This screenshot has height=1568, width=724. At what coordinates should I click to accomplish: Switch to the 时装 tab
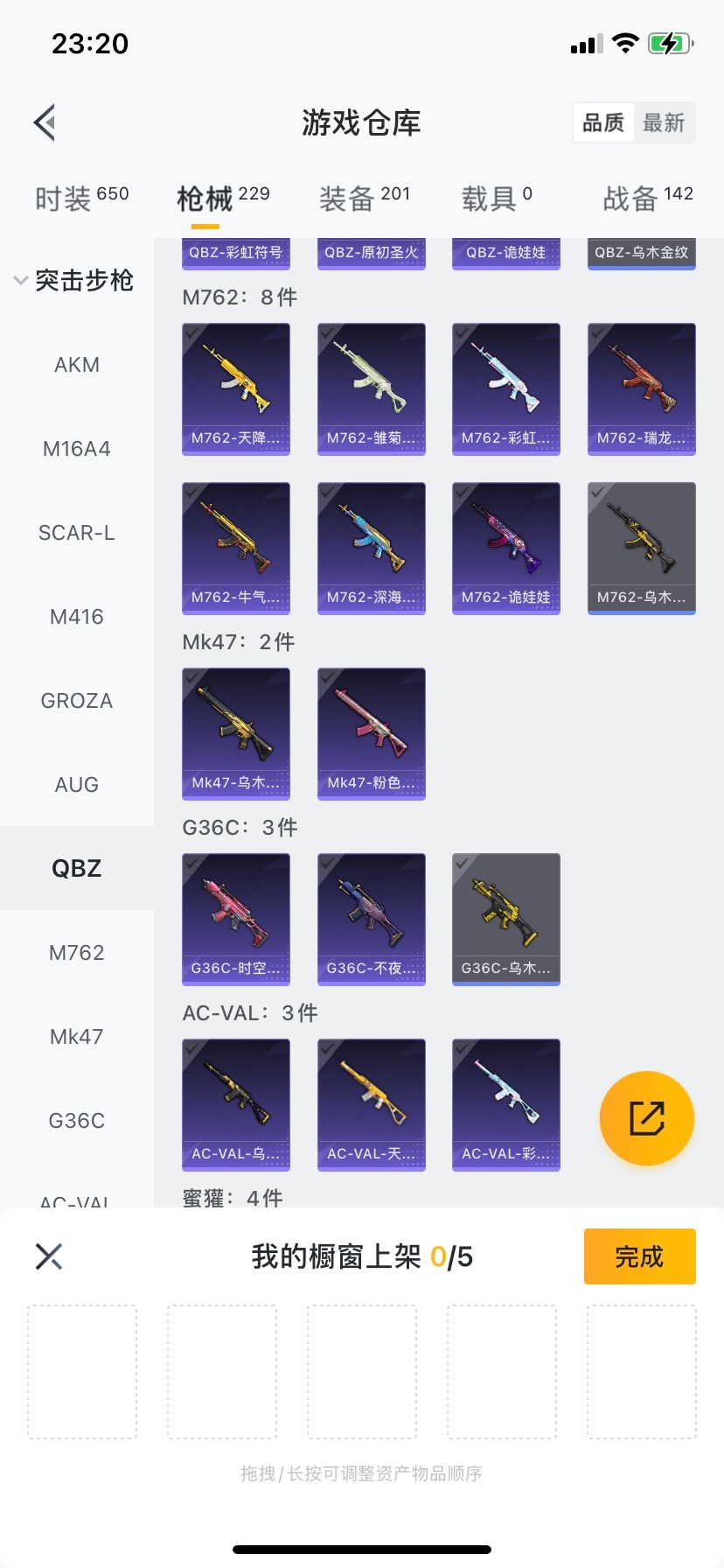[x=81, y=198]
